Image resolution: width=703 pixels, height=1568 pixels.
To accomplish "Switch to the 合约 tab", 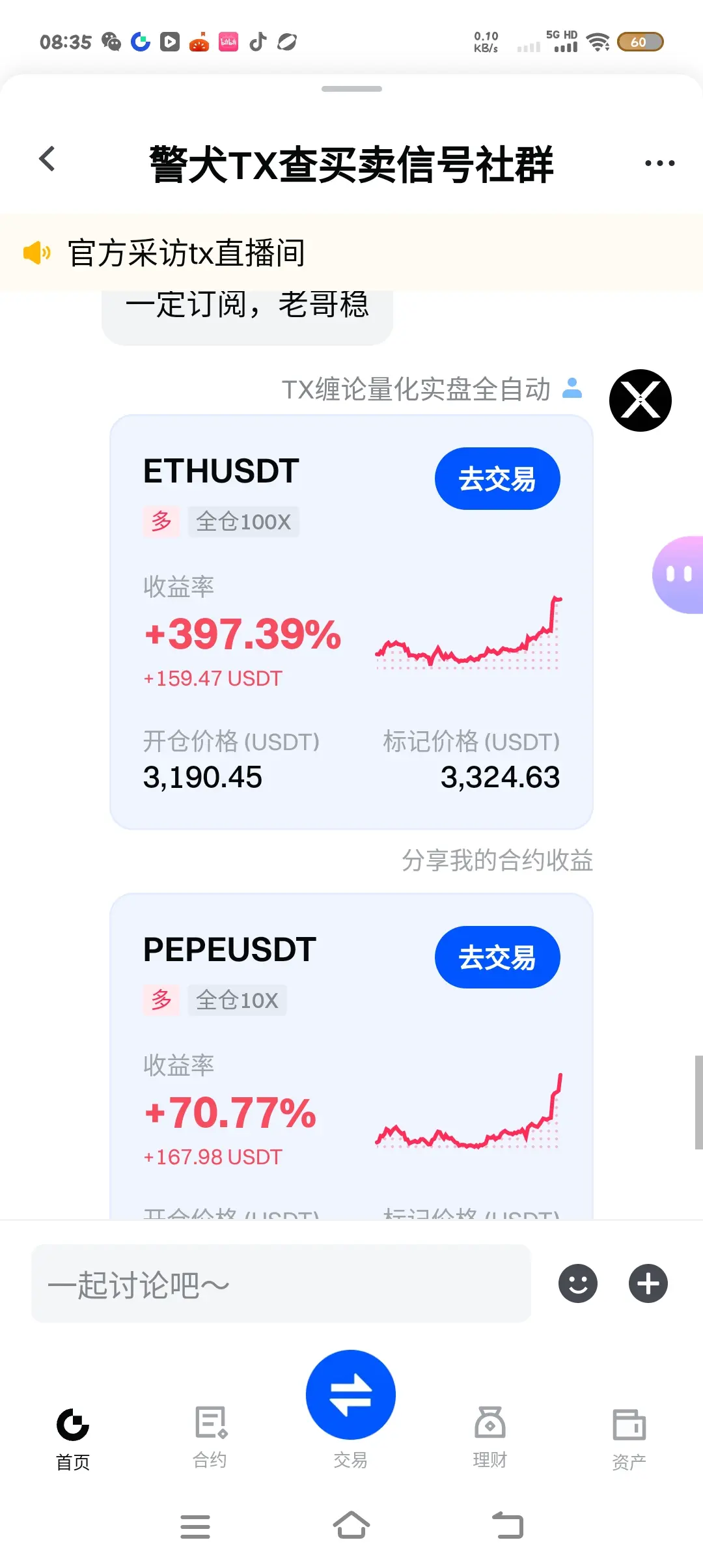I will [x=210, y=1438].
